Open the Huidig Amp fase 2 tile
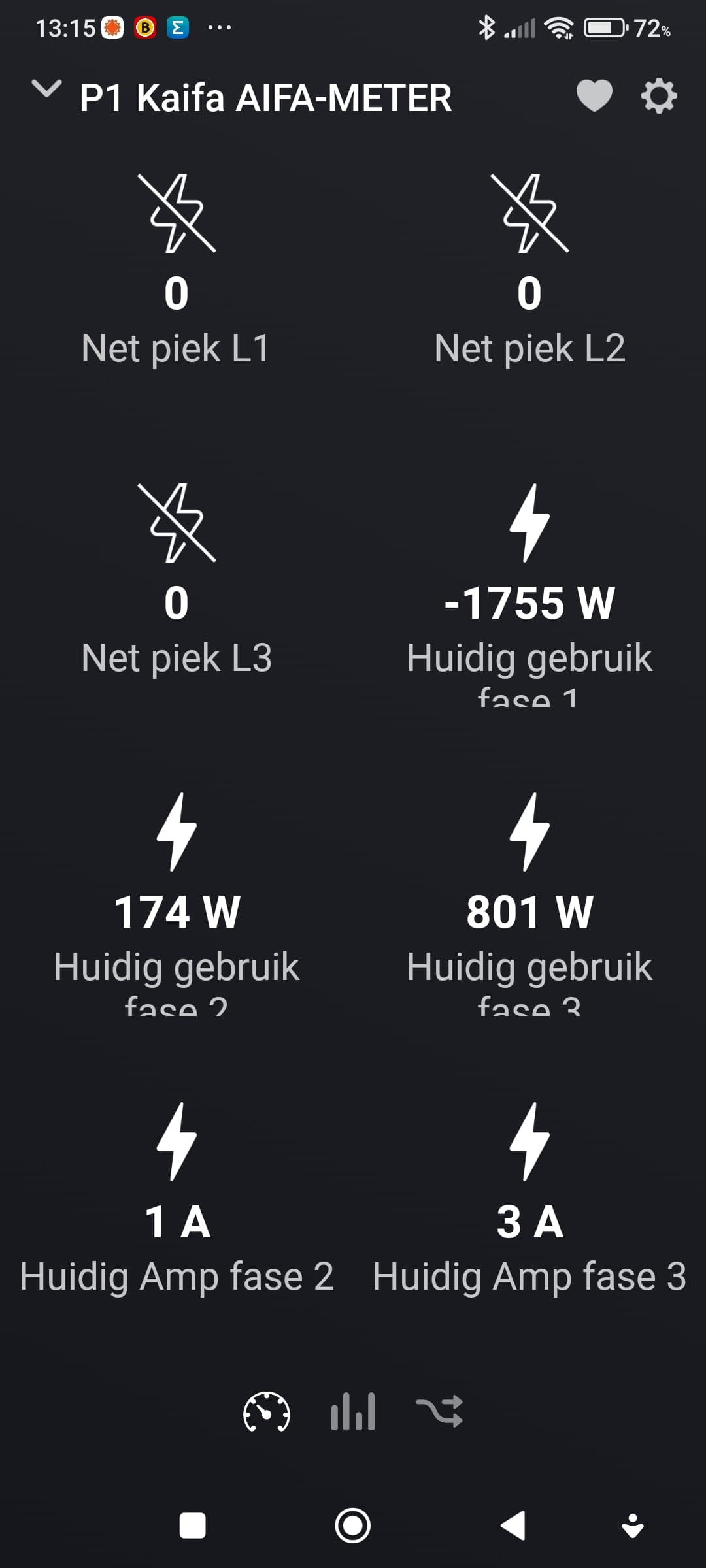The width and height of the screenshot is (706, 1568). point(176,1199)
